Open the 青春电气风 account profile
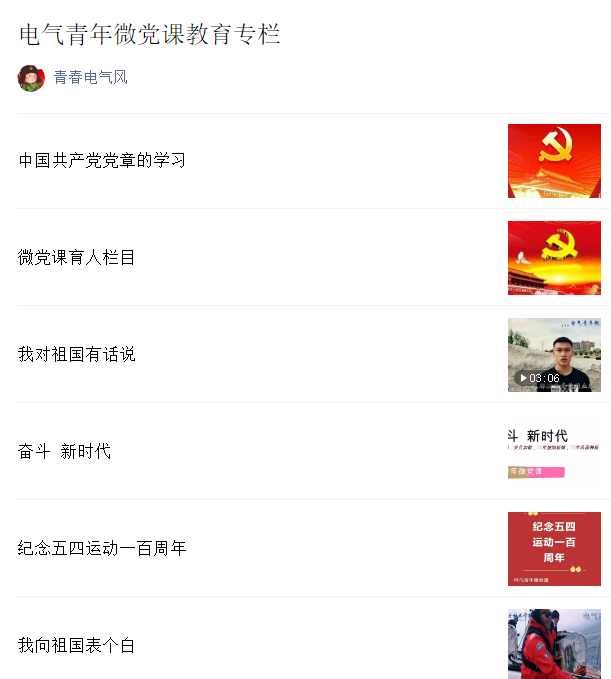 coord(90,78)
